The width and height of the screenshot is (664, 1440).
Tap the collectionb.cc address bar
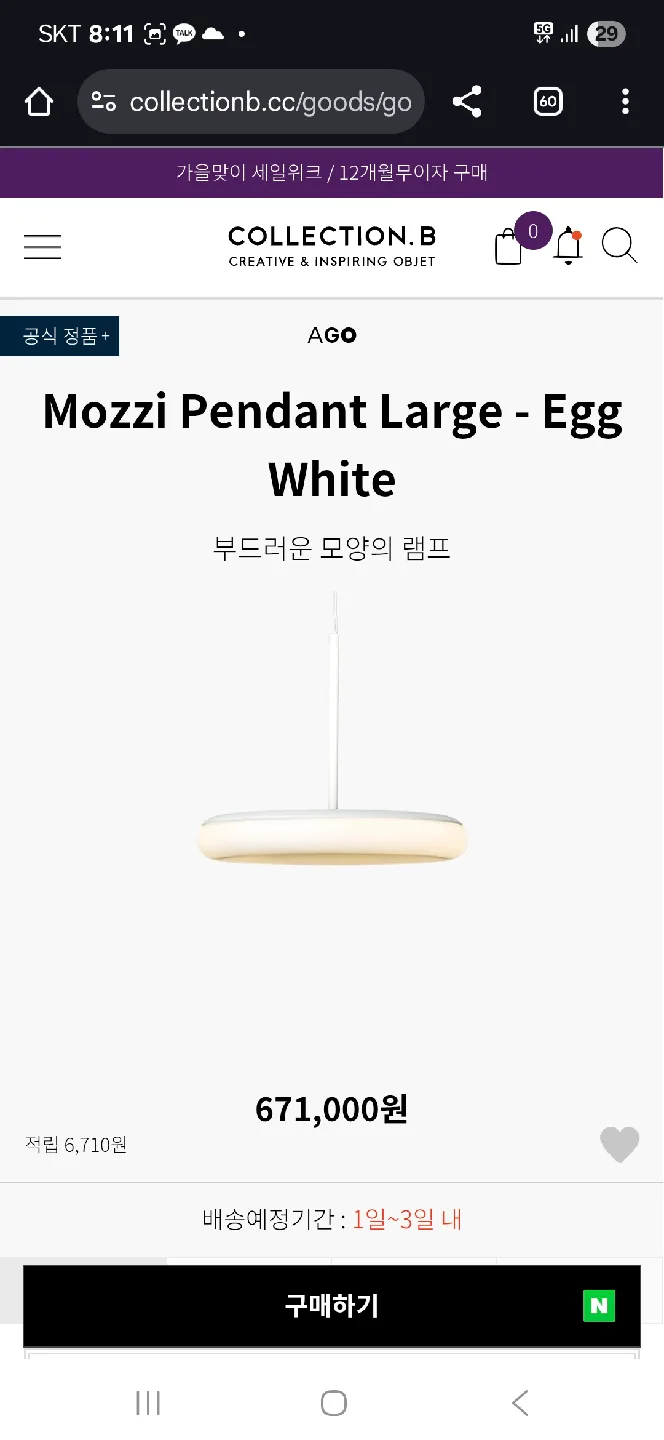pyautogui.click(x=251, y=101)
